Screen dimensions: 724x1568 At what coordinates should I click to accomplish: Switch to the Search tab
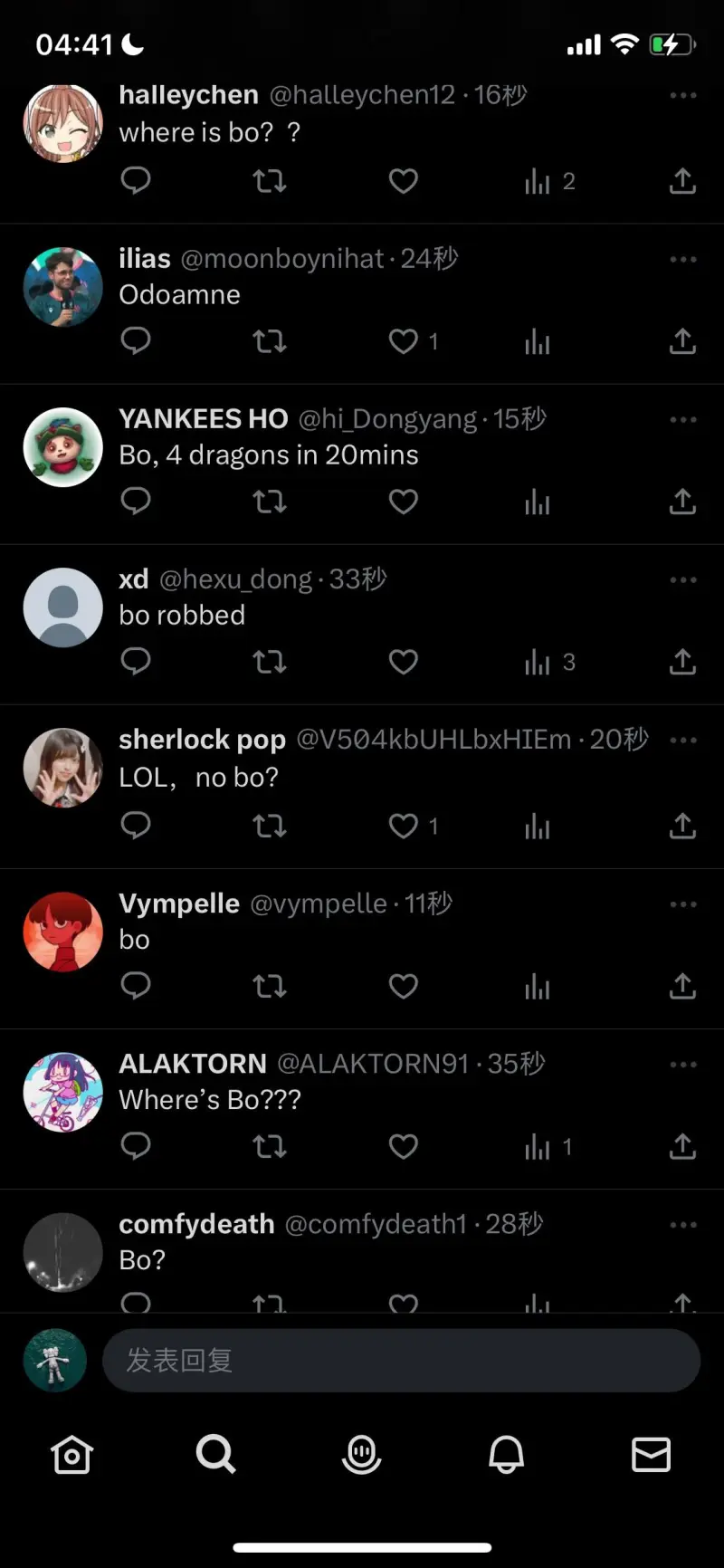tap(216, 1455)
